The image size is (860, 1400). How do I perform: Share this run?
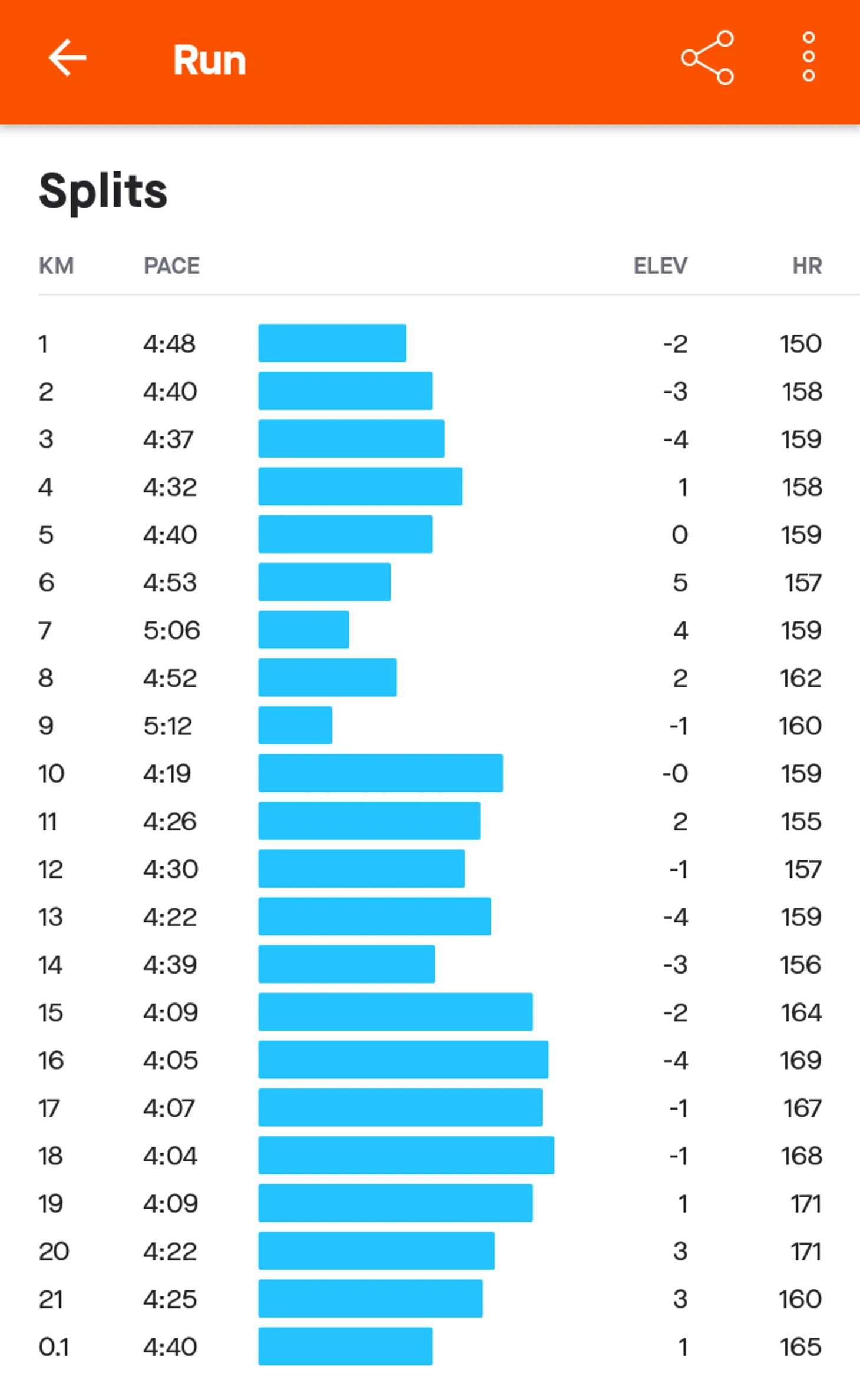[707, 58]
